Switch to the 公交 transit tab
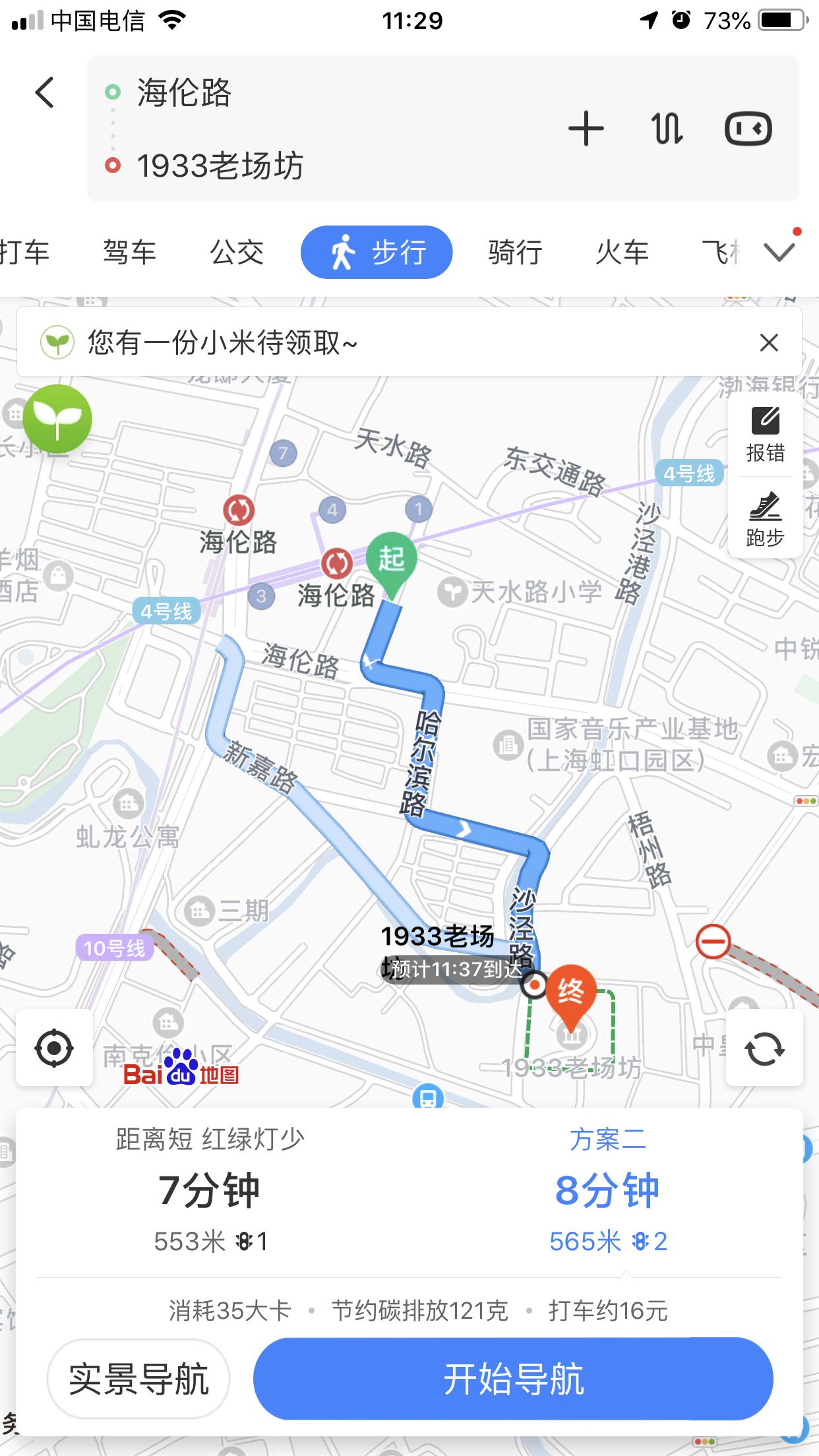 (237, 251)
